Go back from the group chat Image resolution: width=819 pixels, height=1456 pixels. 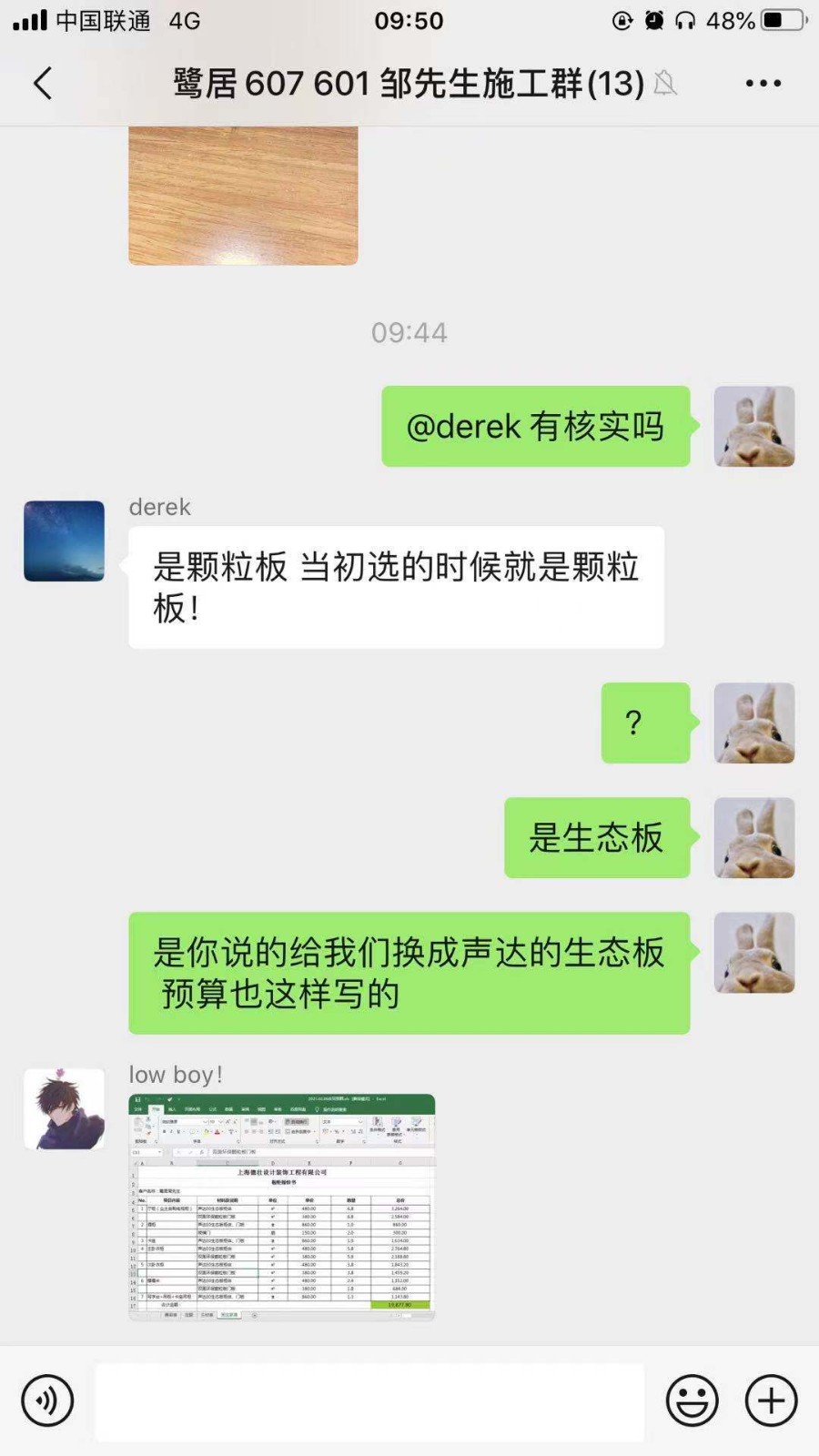pos(42,83)
